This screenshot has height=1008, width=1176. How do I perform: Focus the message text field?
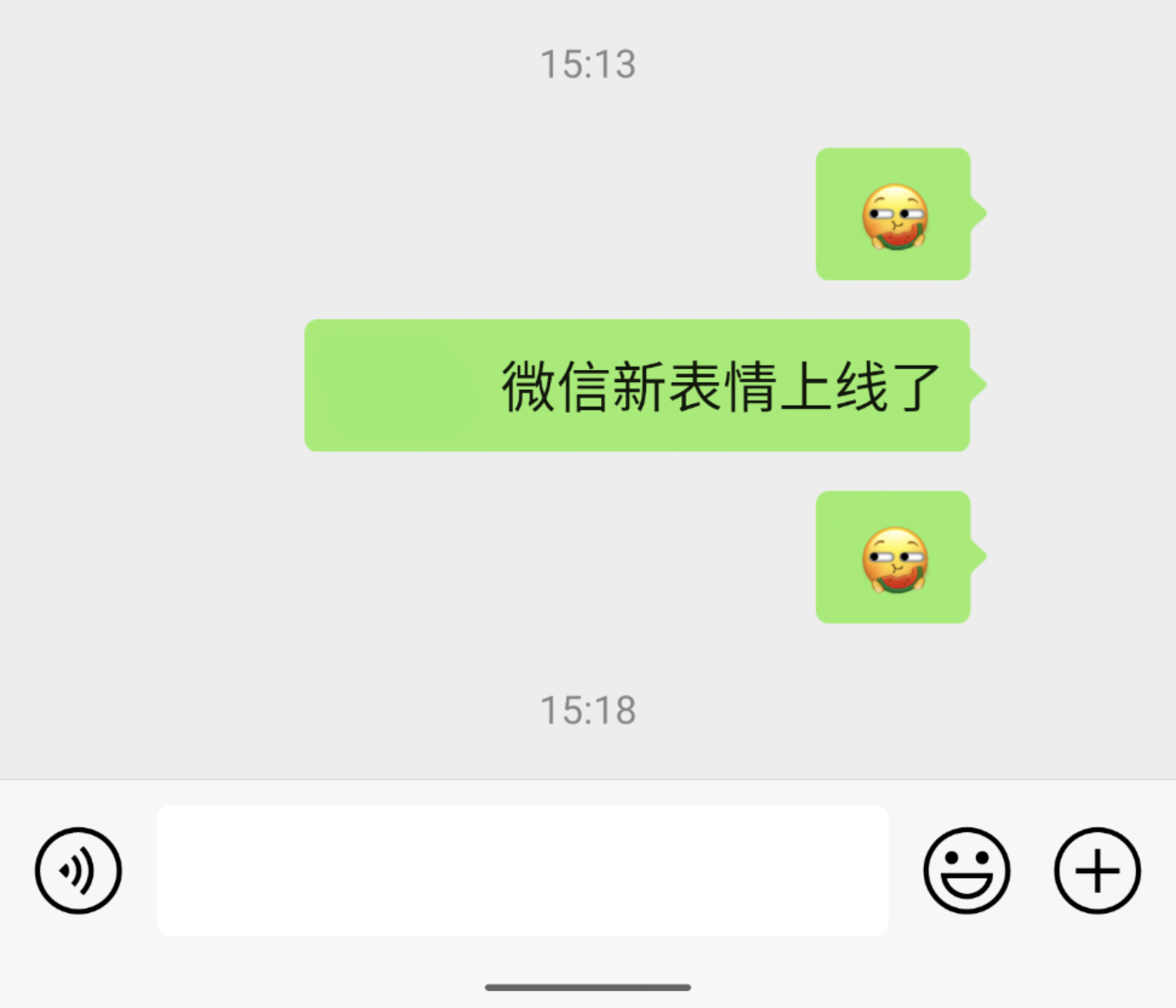[x=523, y=870]
